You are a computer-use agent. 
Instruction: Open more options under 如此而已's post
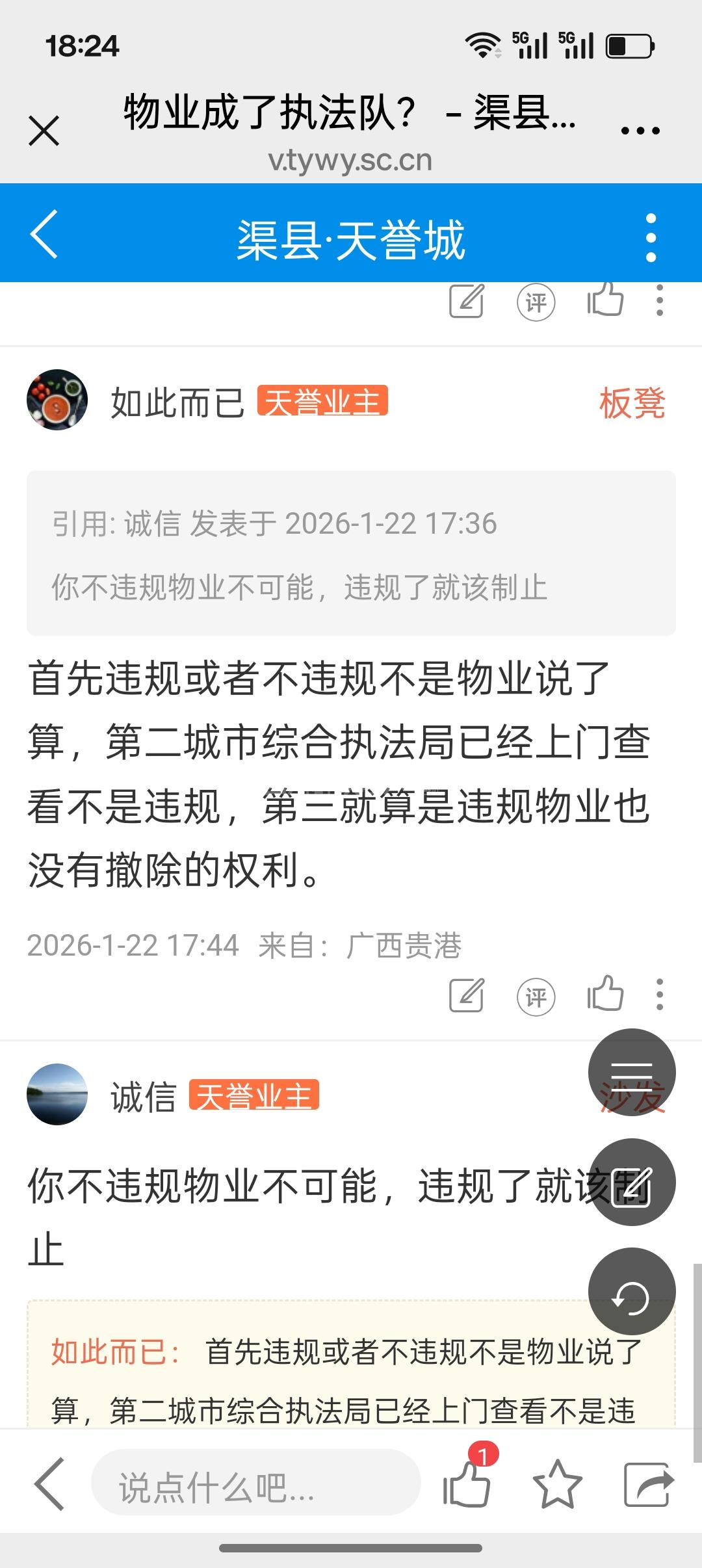point(660,995)
